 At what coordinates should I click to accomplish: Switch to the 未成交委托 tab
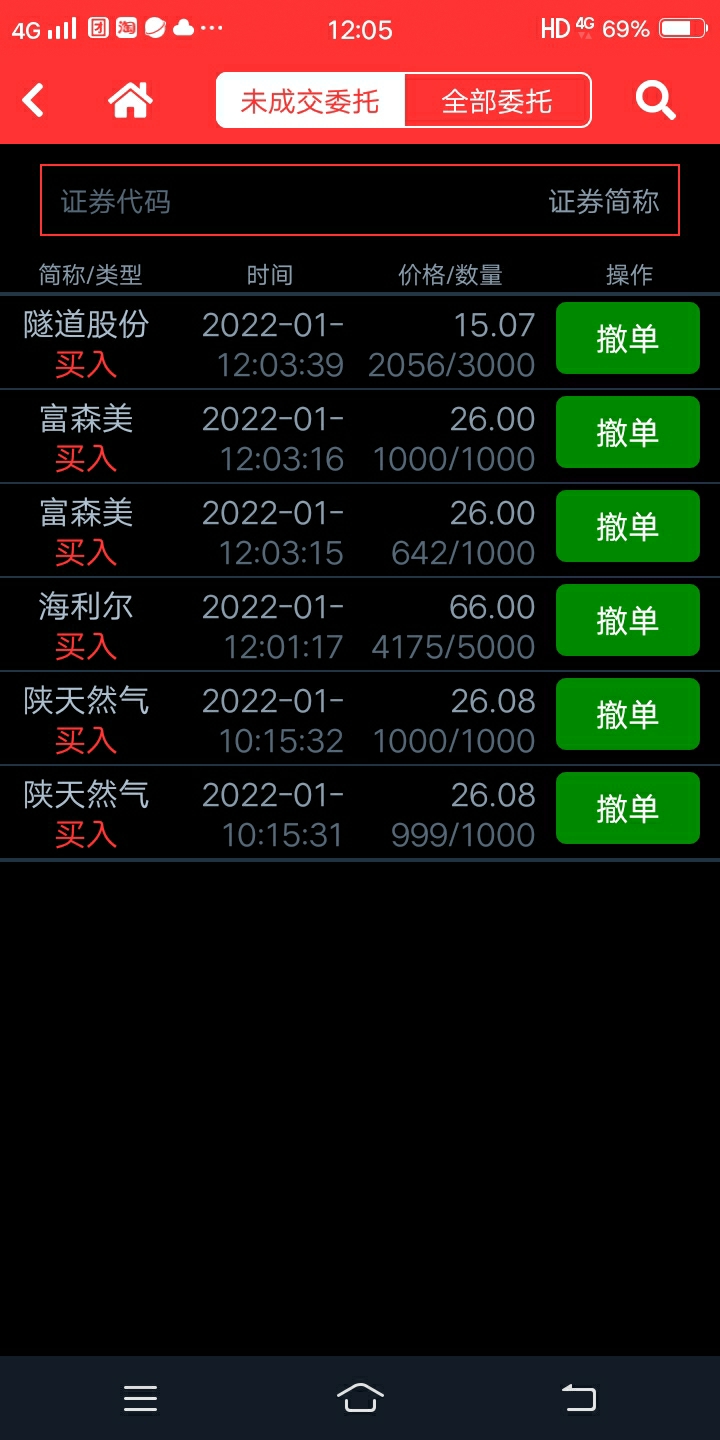(310, 100)
